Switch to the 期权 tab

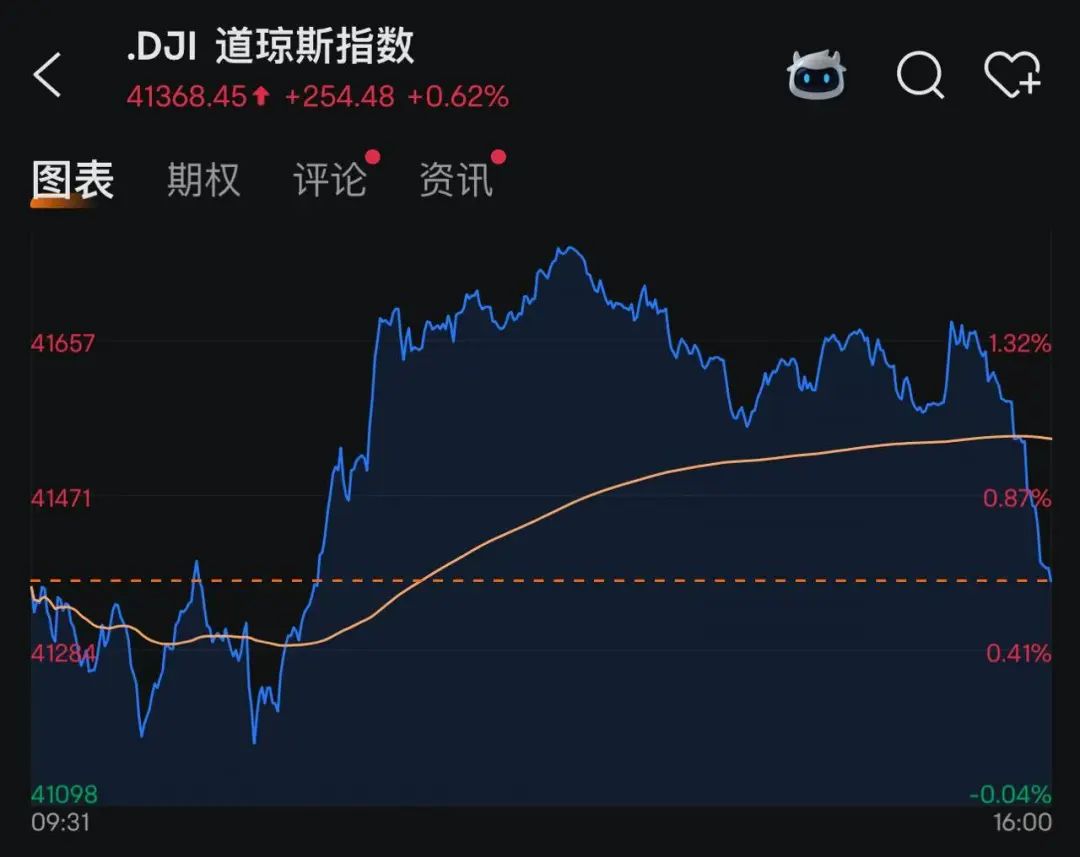(x=203, y=181)
